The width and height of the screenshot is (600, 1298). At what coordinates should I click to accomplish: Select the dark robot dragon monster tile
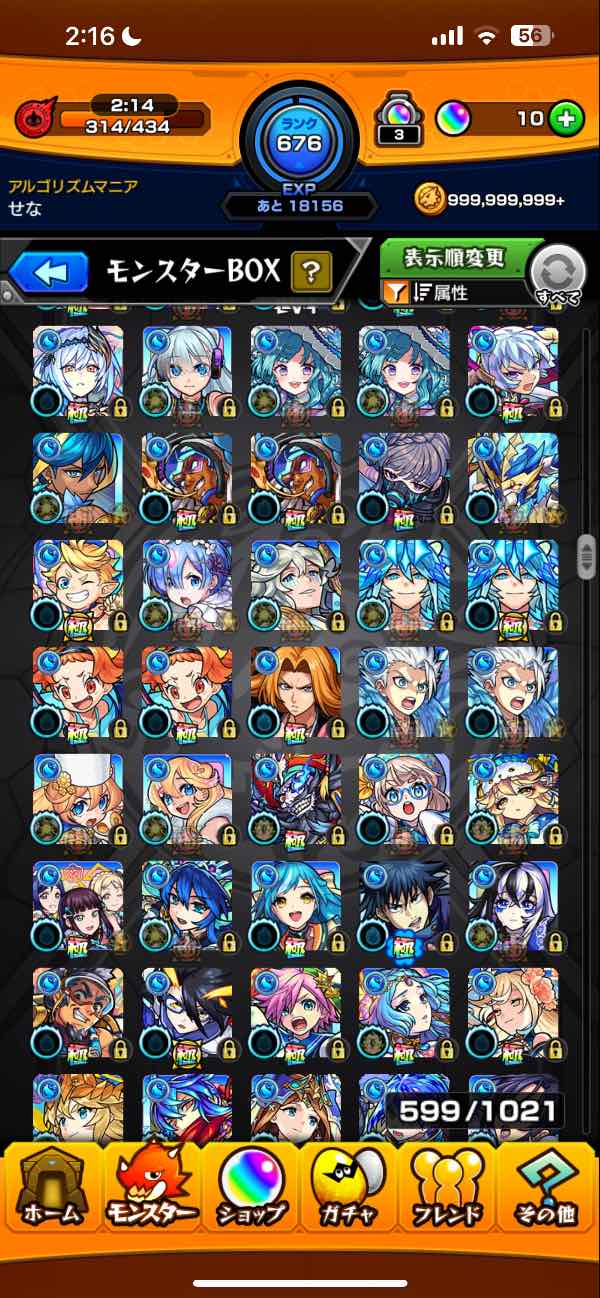[x=295, y=798]
